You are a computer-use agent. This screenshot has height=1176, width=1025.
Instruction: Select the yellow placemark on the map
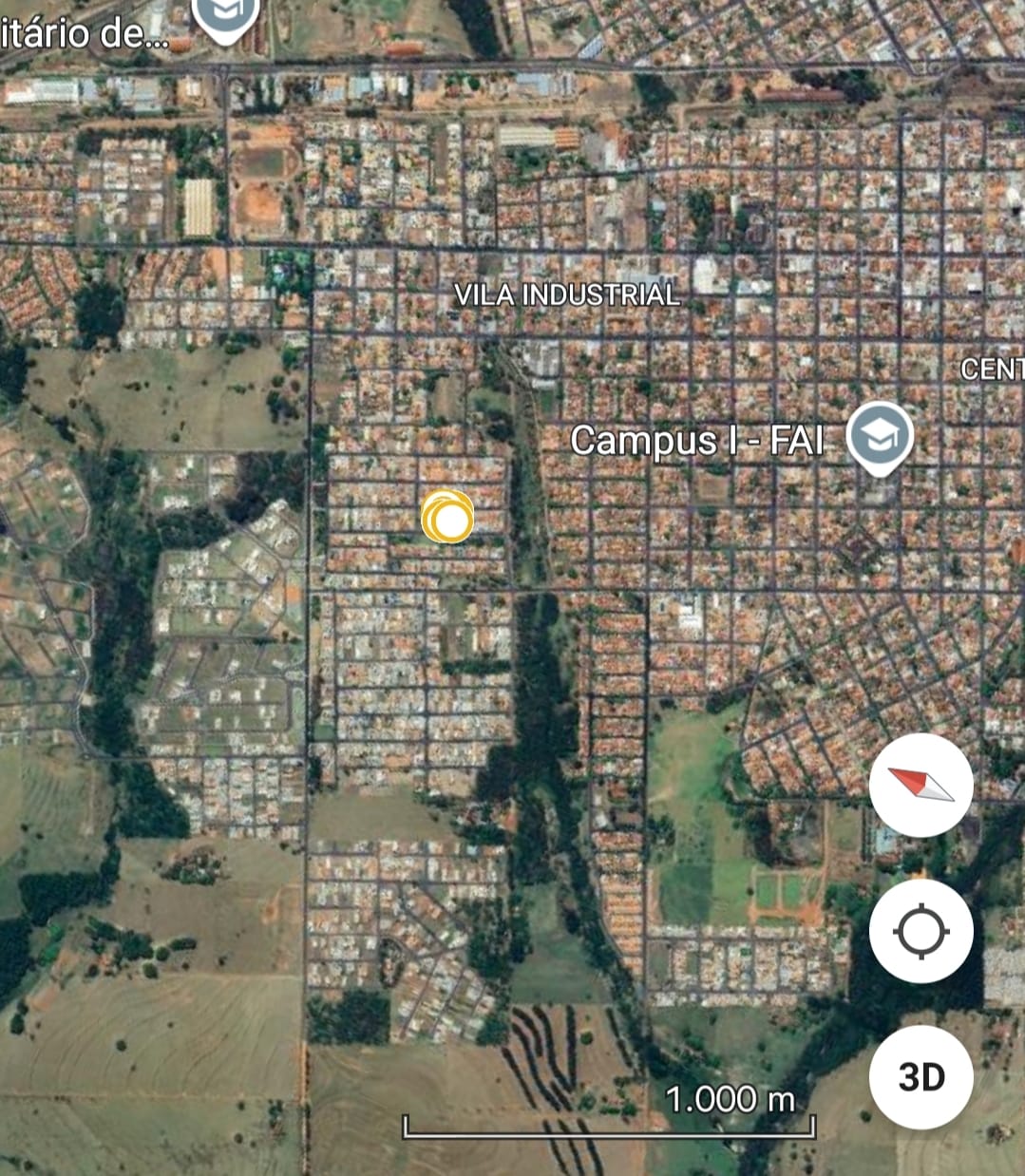(x=447, y=517)
